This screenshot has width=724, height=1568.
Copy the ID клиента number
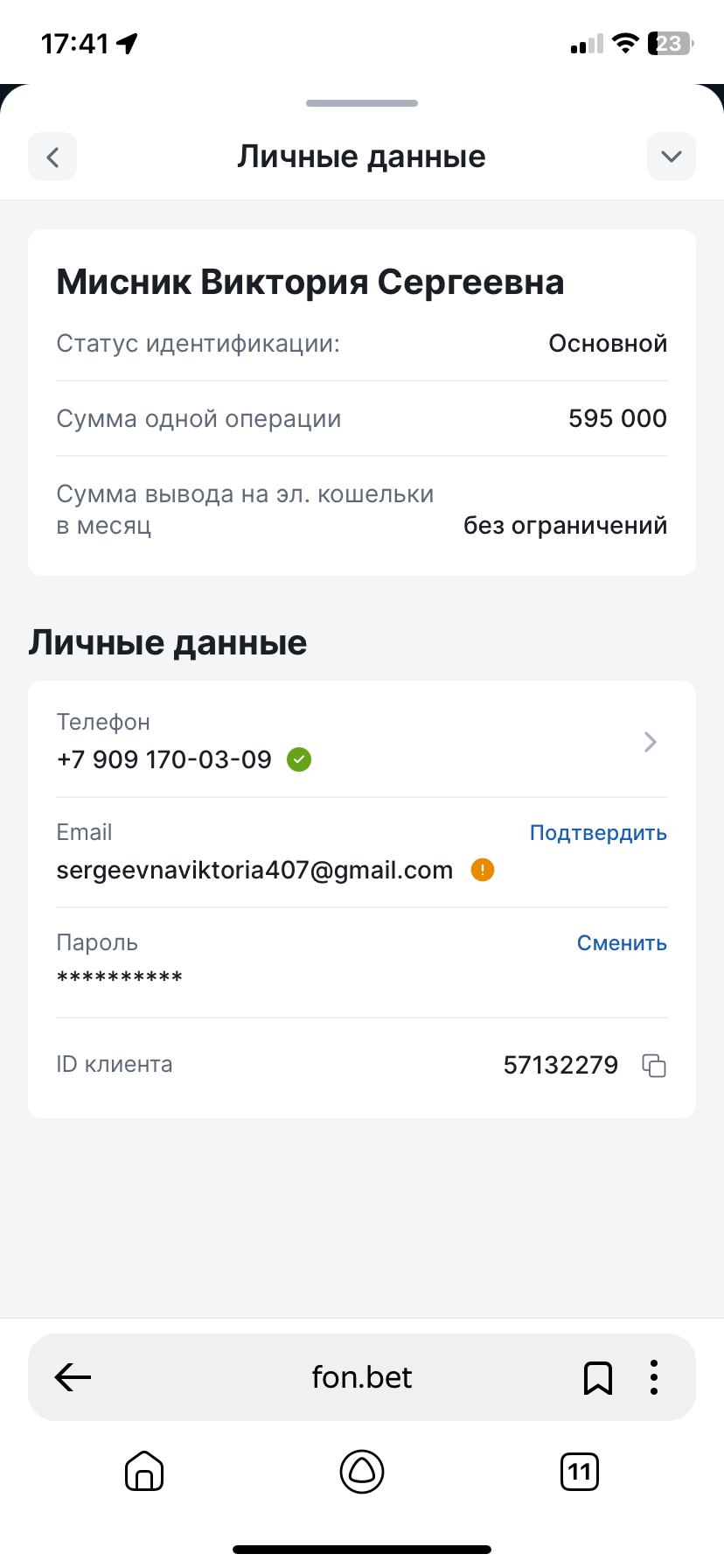coord(654,1065)
